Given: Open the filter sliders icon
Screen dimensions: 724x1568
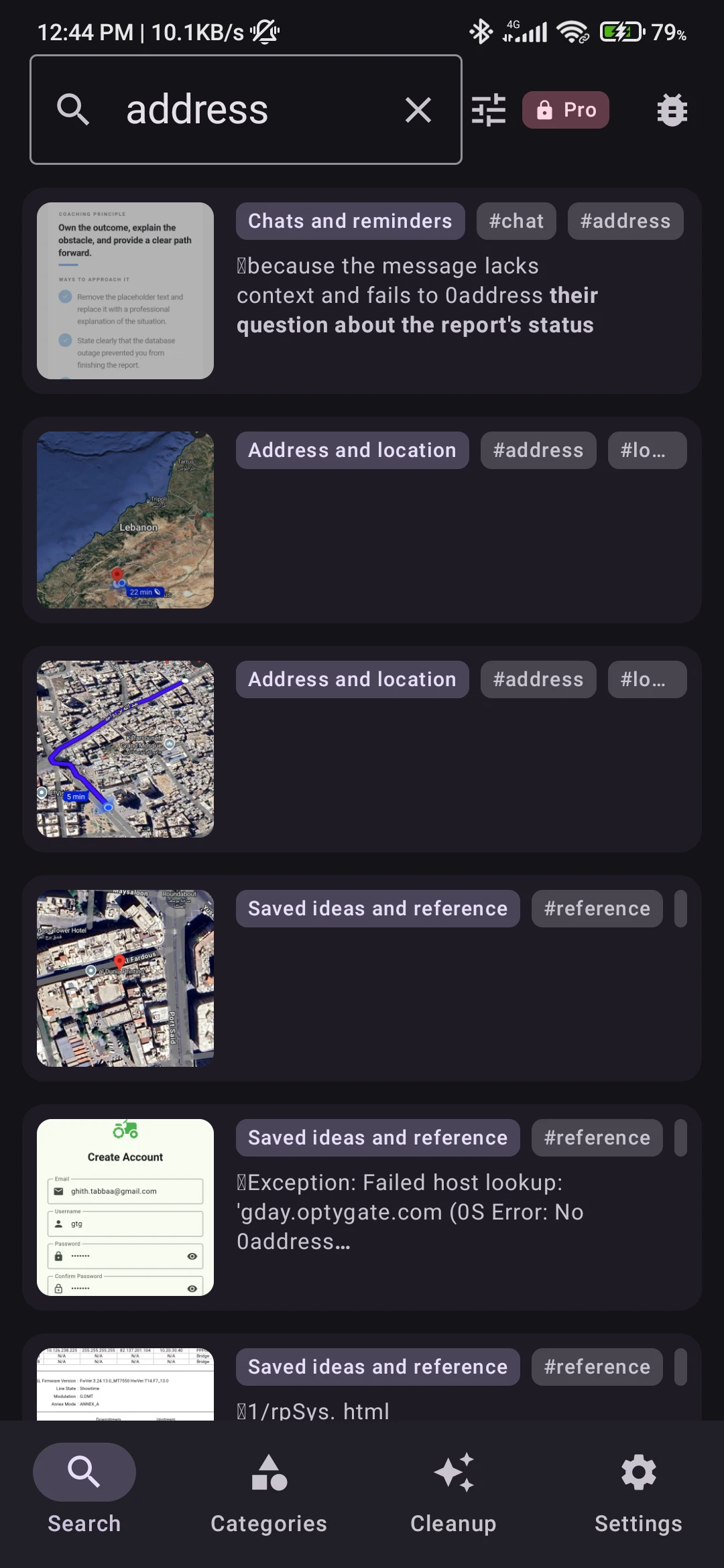Looking at the screenshot, I should tap(489, 110).
